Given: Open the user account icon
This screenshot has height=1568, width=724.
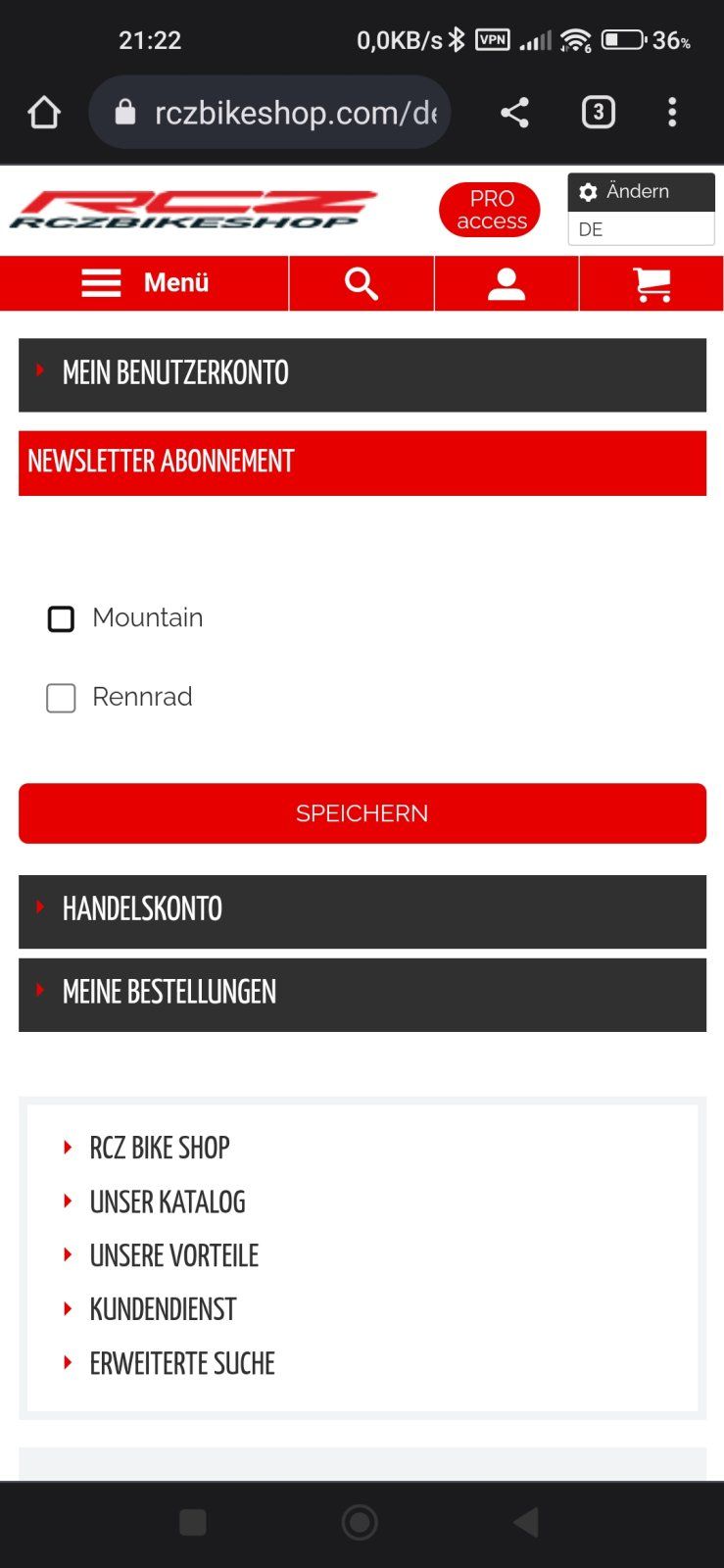Looking at the screenshot, I should coord(507,283).
